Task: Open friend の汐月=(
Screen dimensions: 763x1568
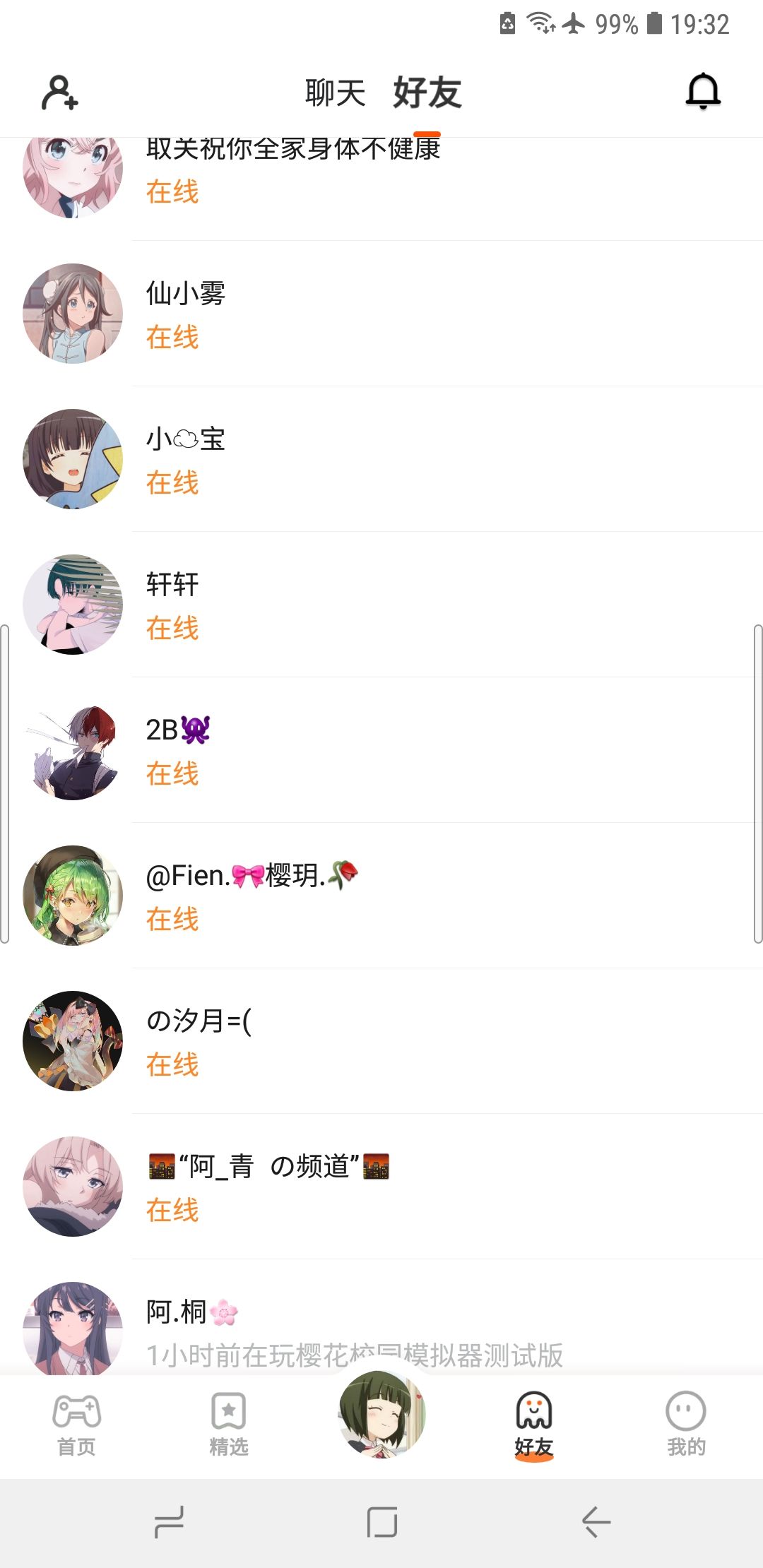Action: 381,1041
